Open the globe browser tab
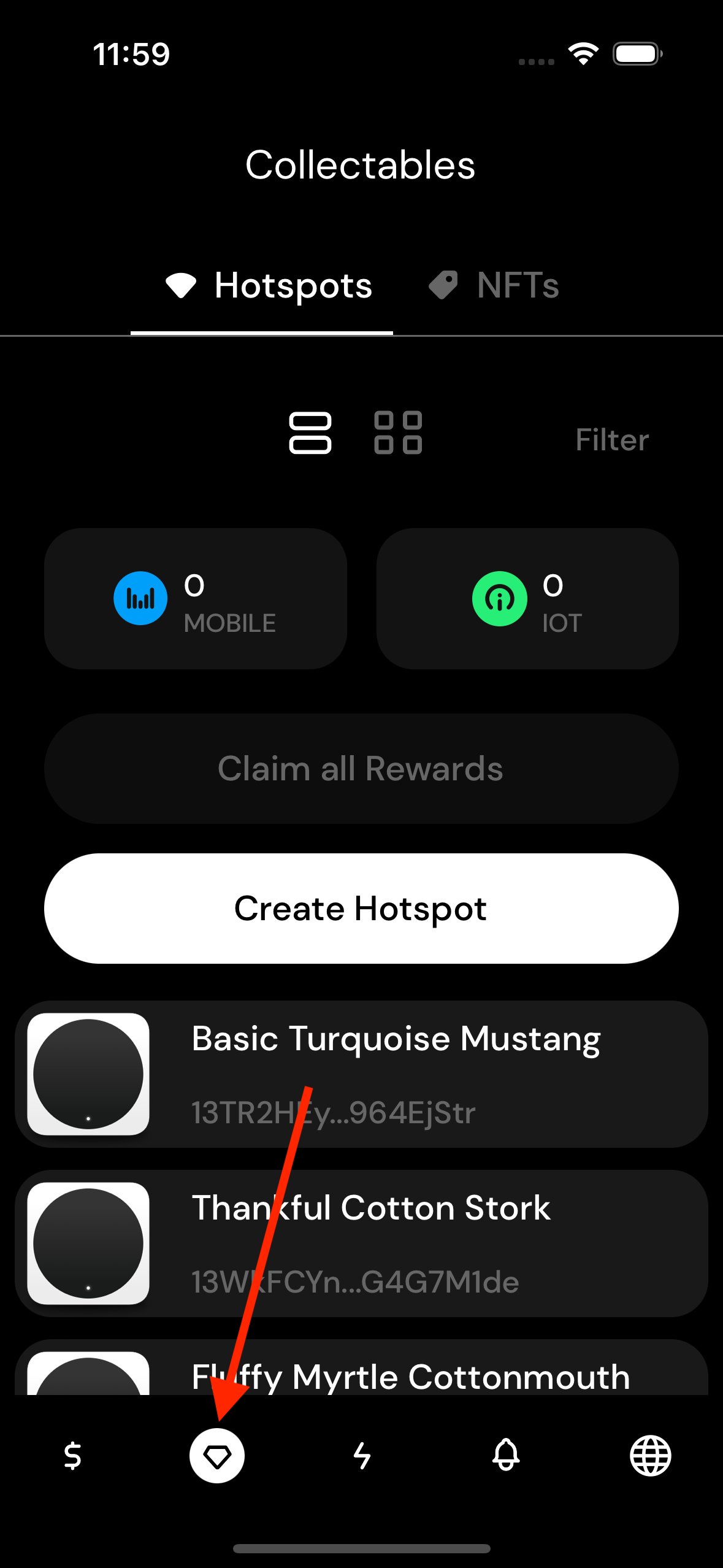 tap(651, 1456)
